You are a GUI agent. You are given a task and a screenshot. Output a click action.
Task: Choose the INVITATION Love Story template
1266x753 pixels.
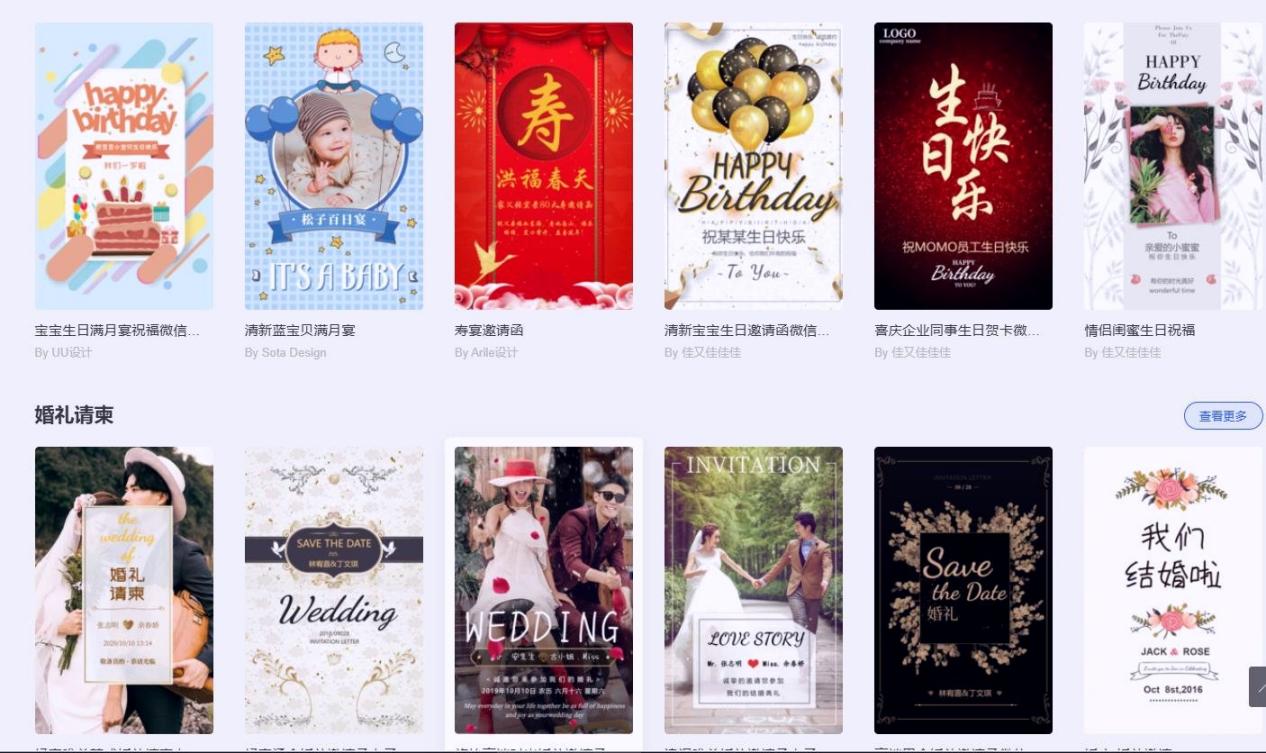(x=753, y=590)
